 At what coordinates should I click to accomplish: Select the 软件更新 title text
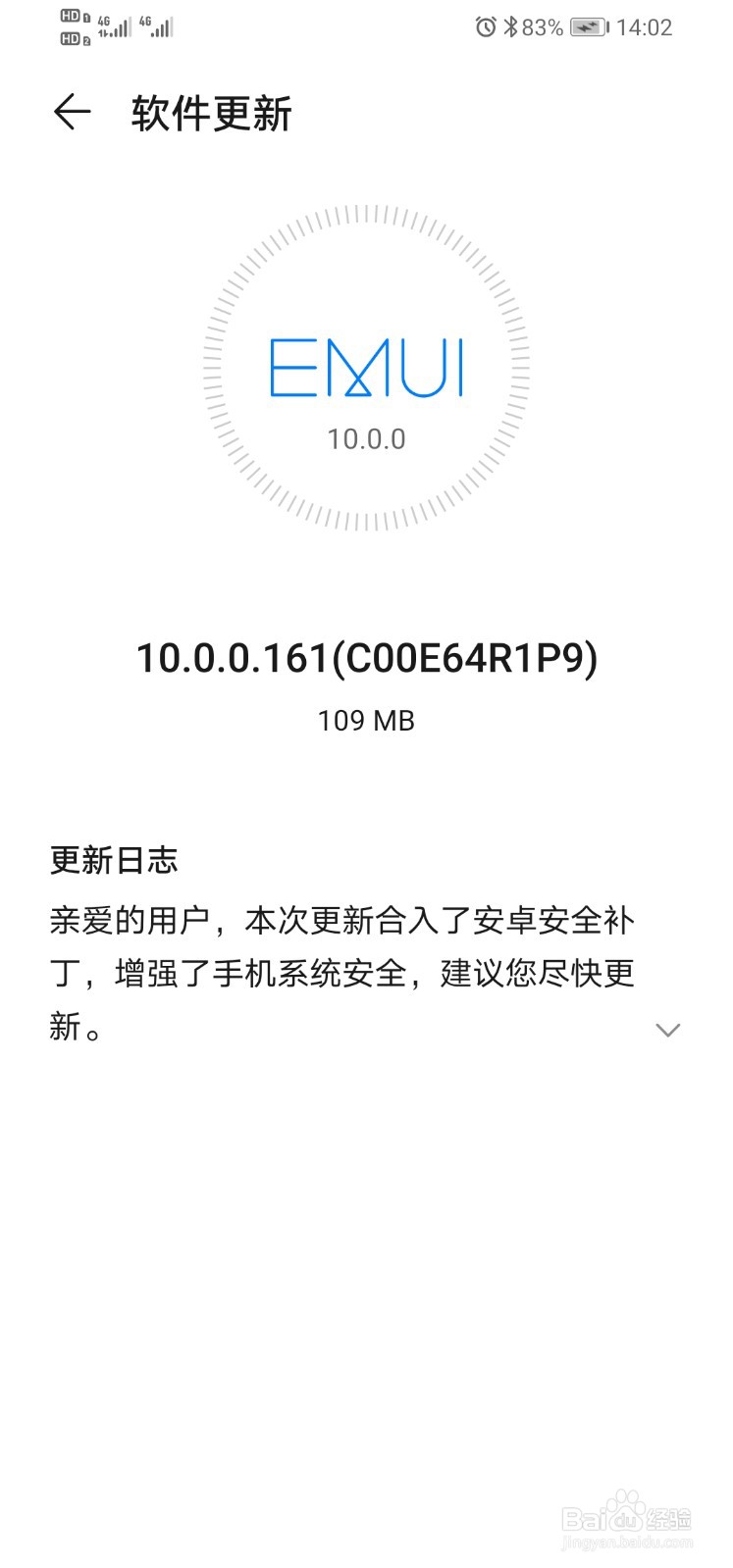(210, 114)
